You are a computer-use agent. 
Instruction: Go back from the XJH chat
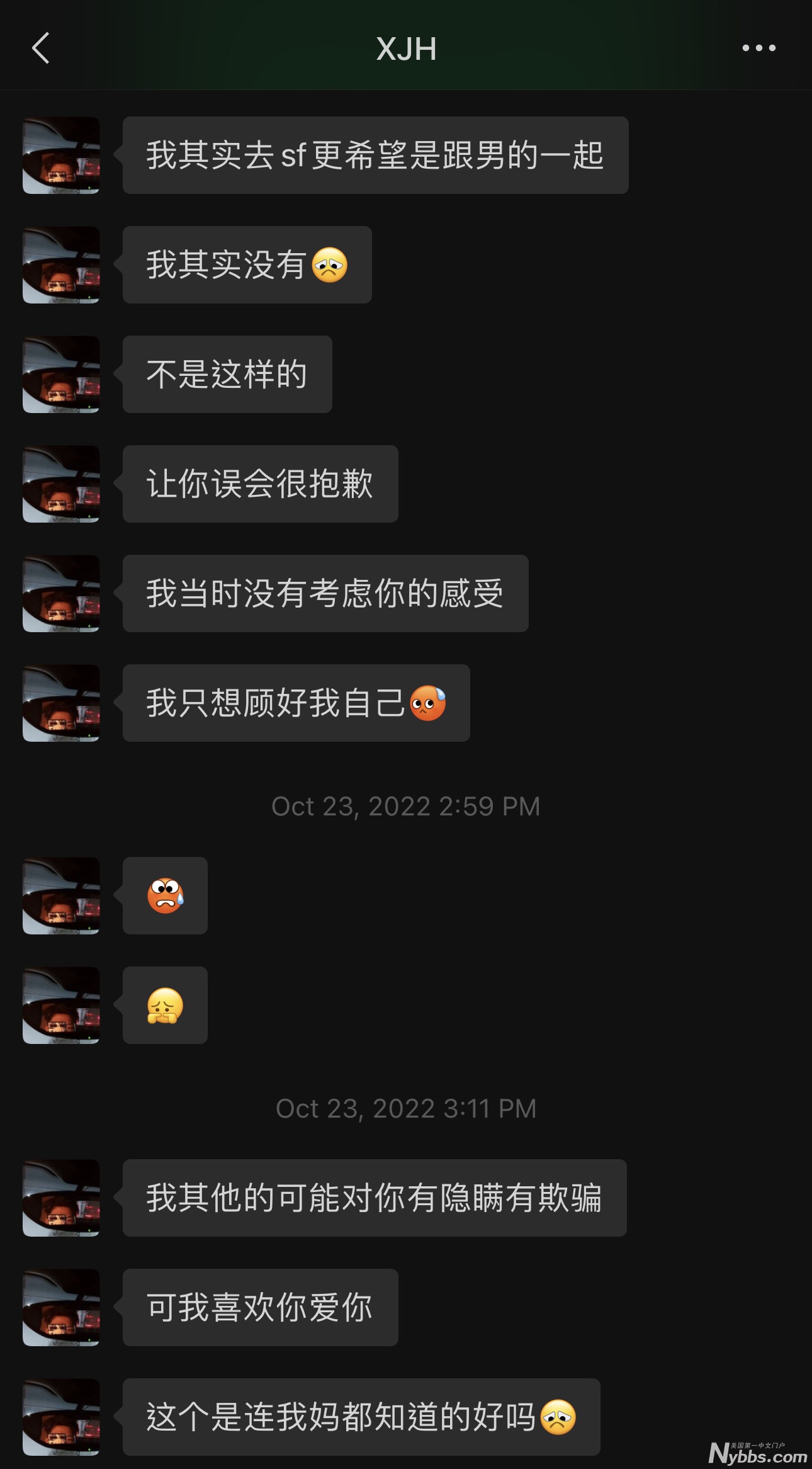tap(41, 48)
